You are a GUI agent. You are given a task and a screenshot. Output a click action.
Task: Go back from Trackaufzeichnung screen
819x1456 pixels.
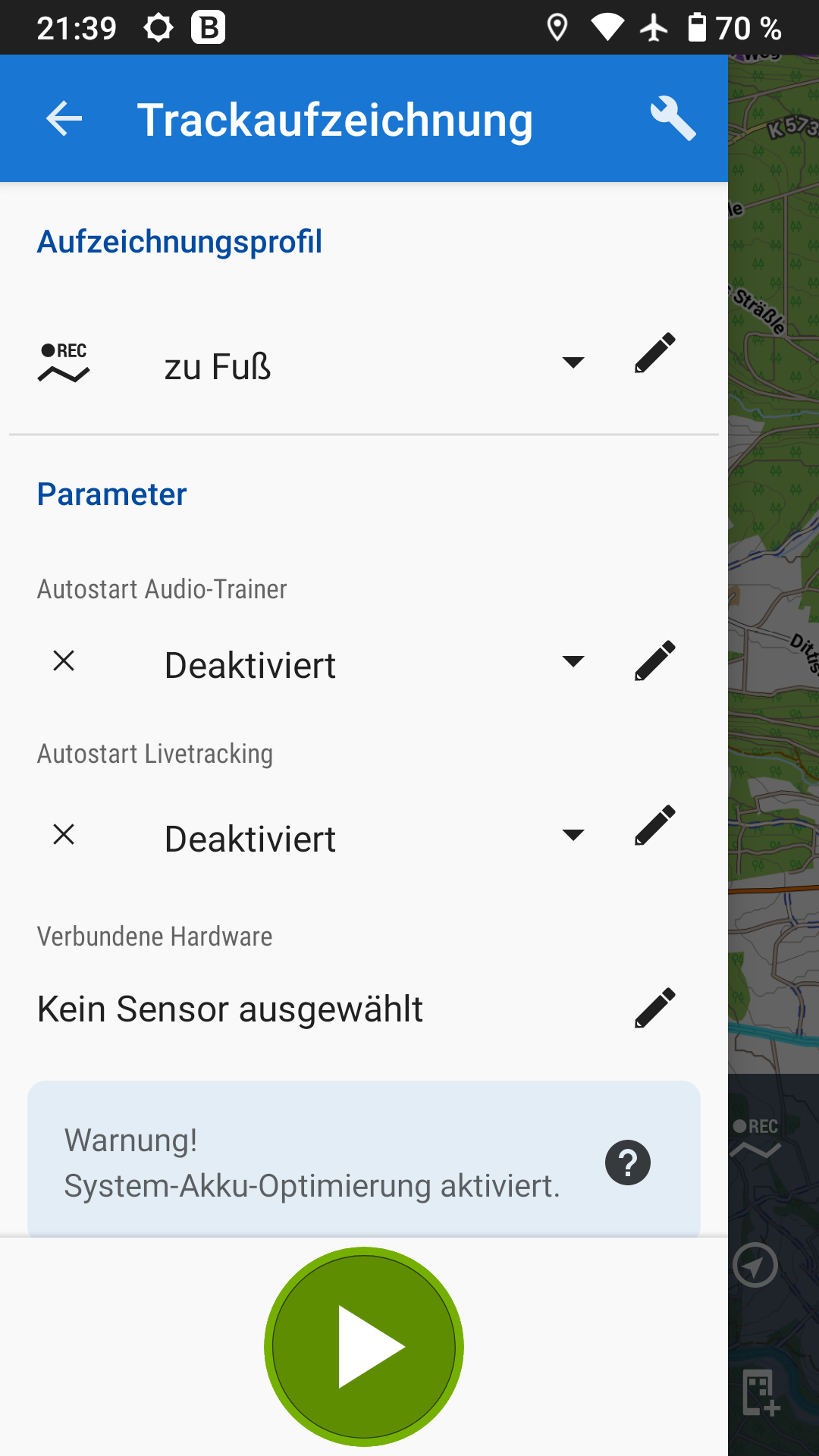click(64, 119)
